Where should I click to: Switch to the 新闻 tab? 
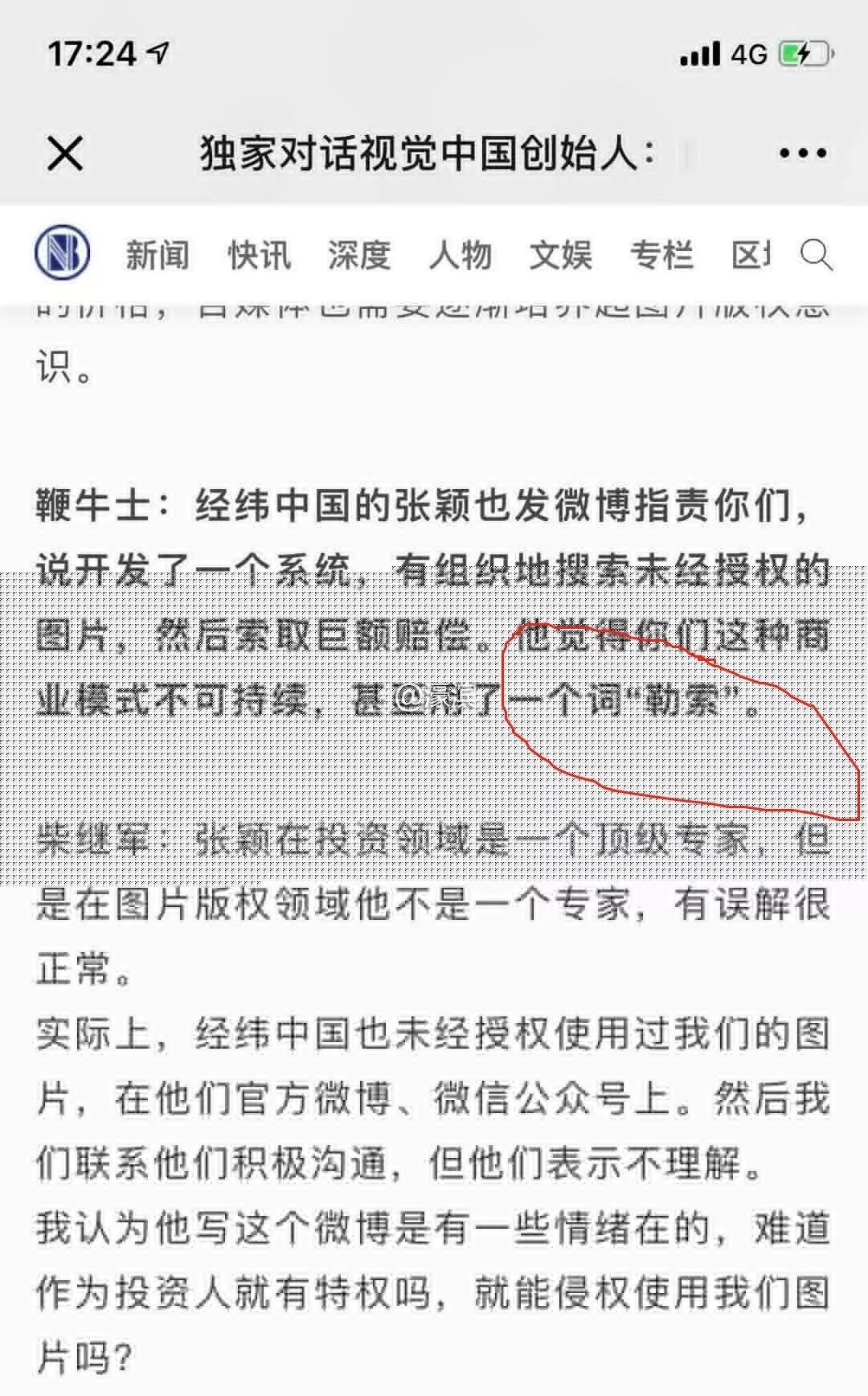coord(158,256)
